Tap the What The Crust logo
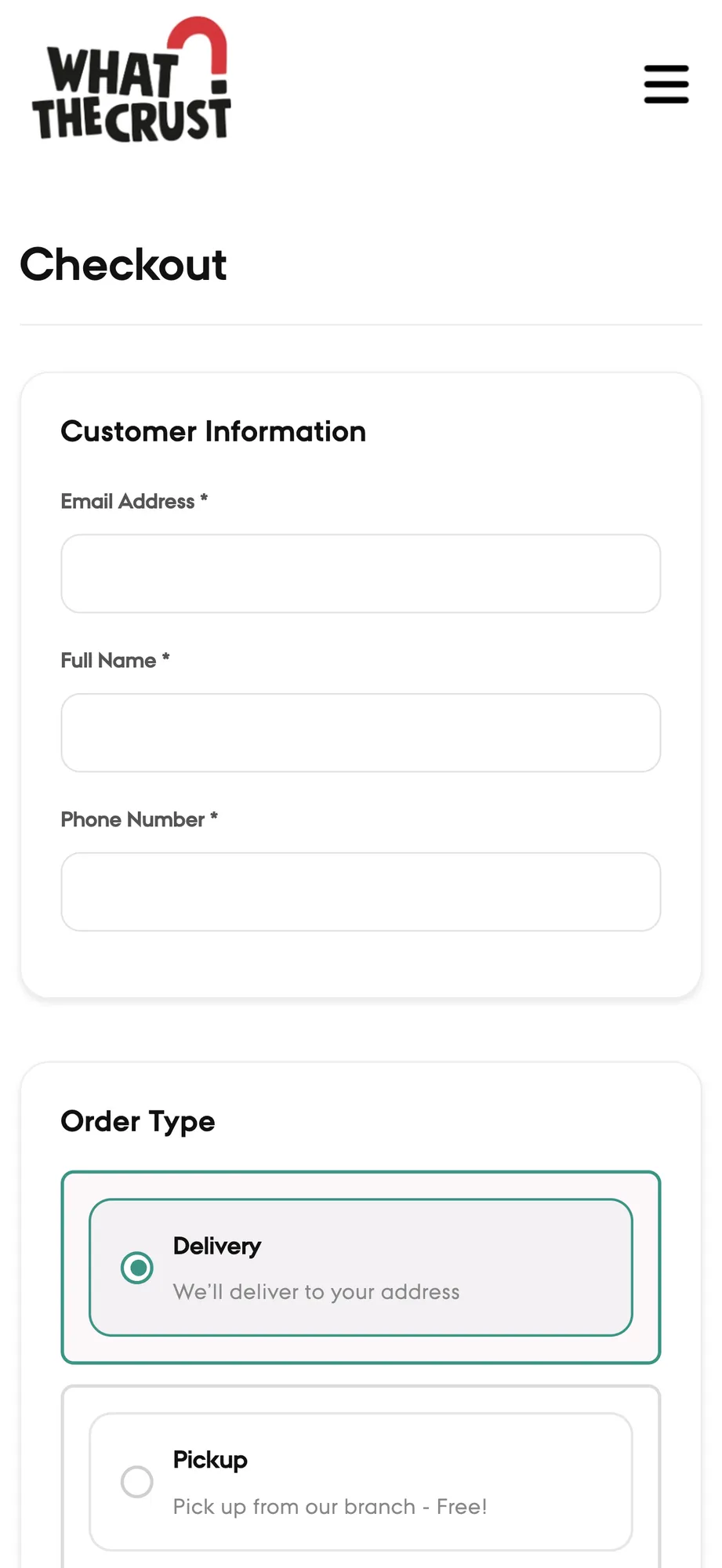 132,79
